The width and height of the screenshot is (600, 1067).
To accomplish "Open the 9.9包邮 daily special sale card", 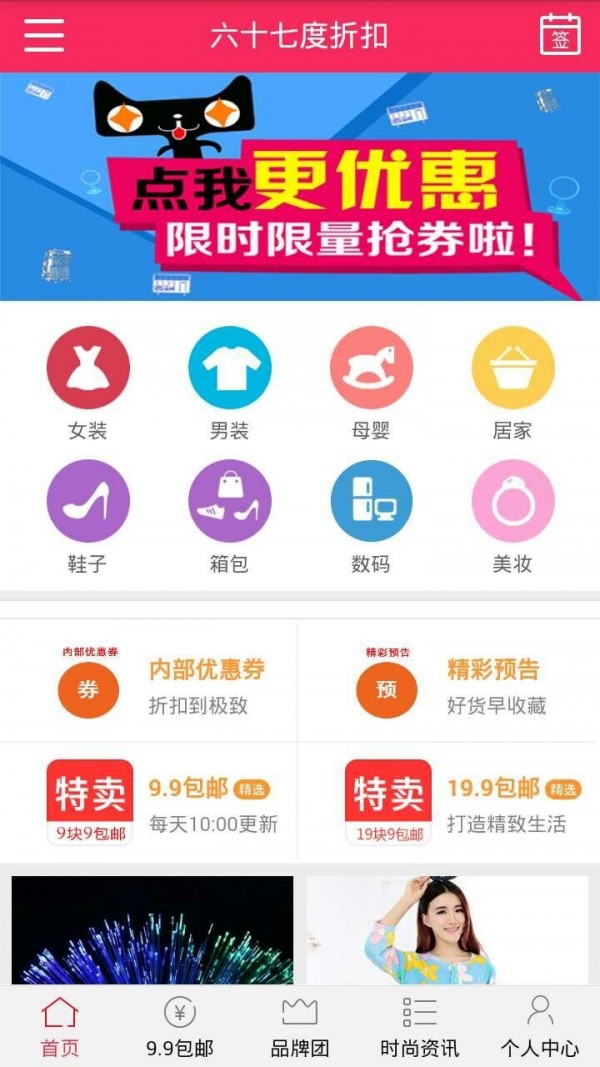I will tap(150, 803).
